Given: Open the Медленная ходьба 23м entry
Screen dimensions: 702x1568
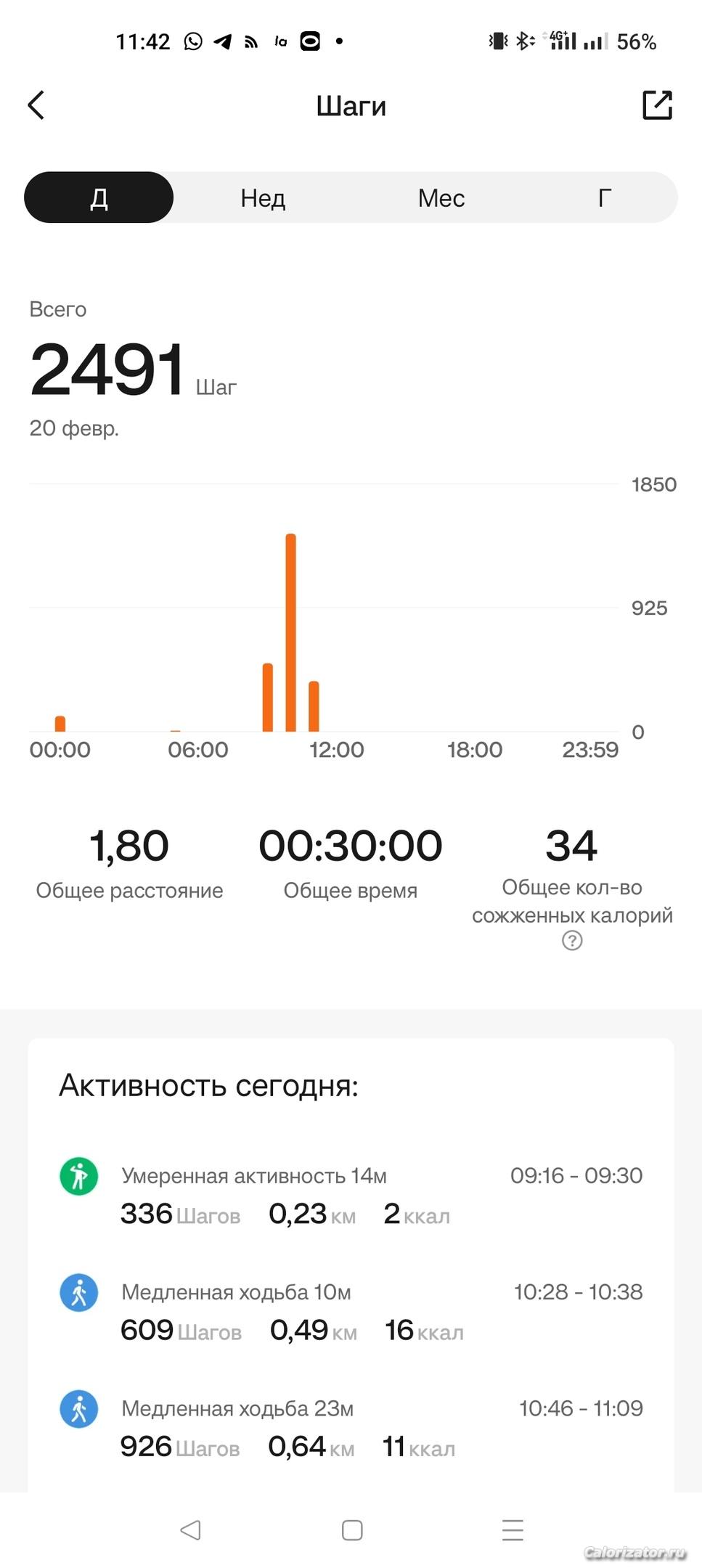Looking at the screenshot, I should pyautogui.click(x=351, y=1427).
